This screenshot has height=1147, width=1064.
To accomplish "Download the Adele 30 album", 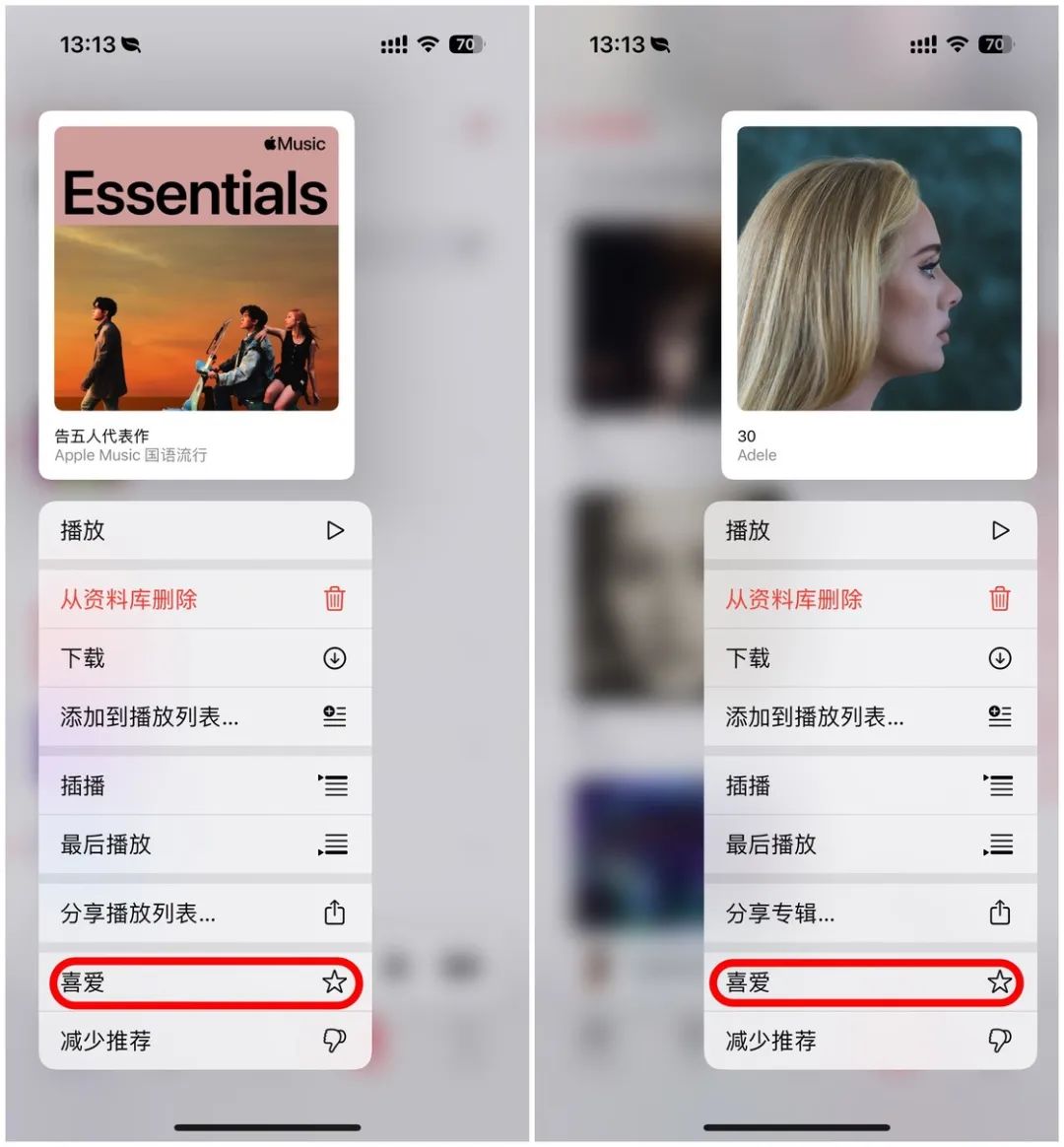I will click(x=870, y=657).
